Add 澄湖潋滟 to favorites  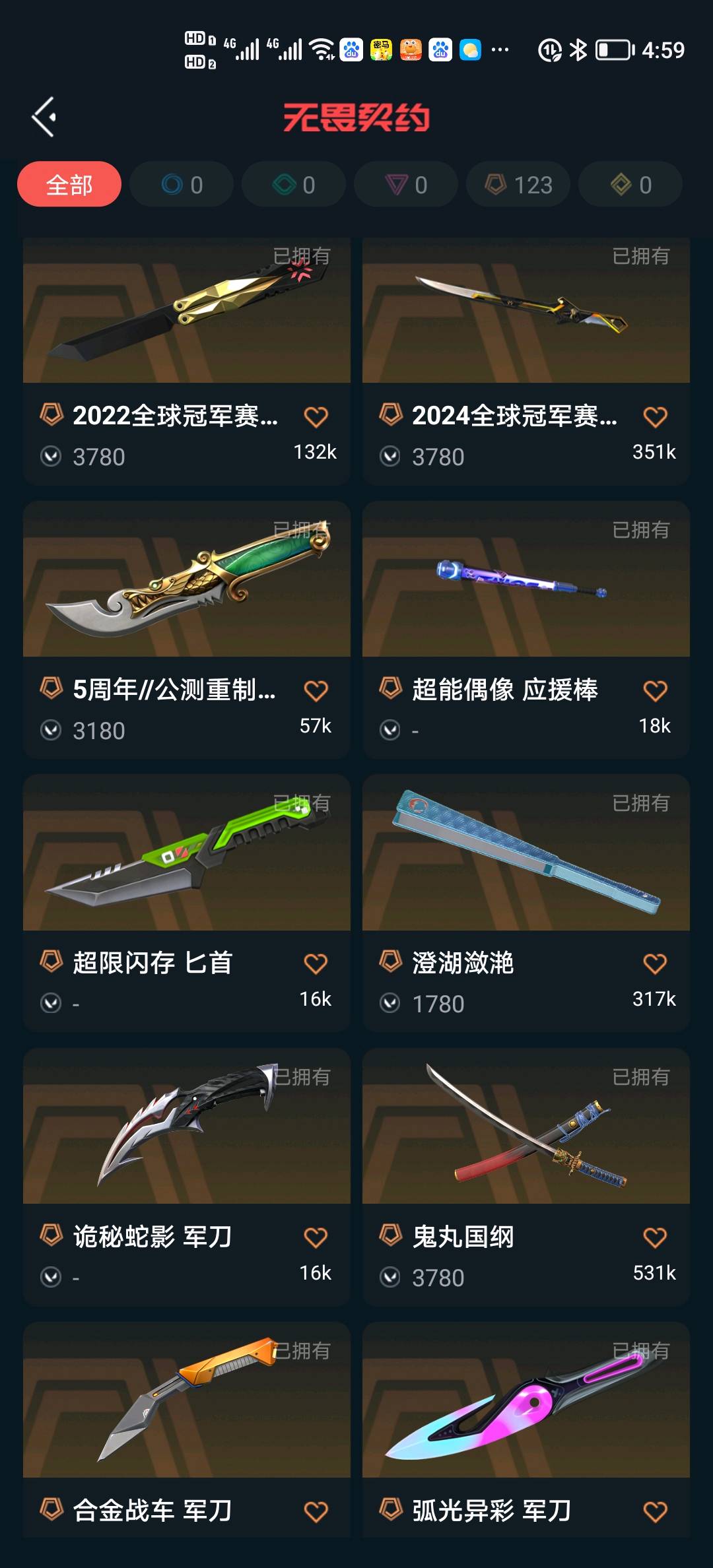655,964
